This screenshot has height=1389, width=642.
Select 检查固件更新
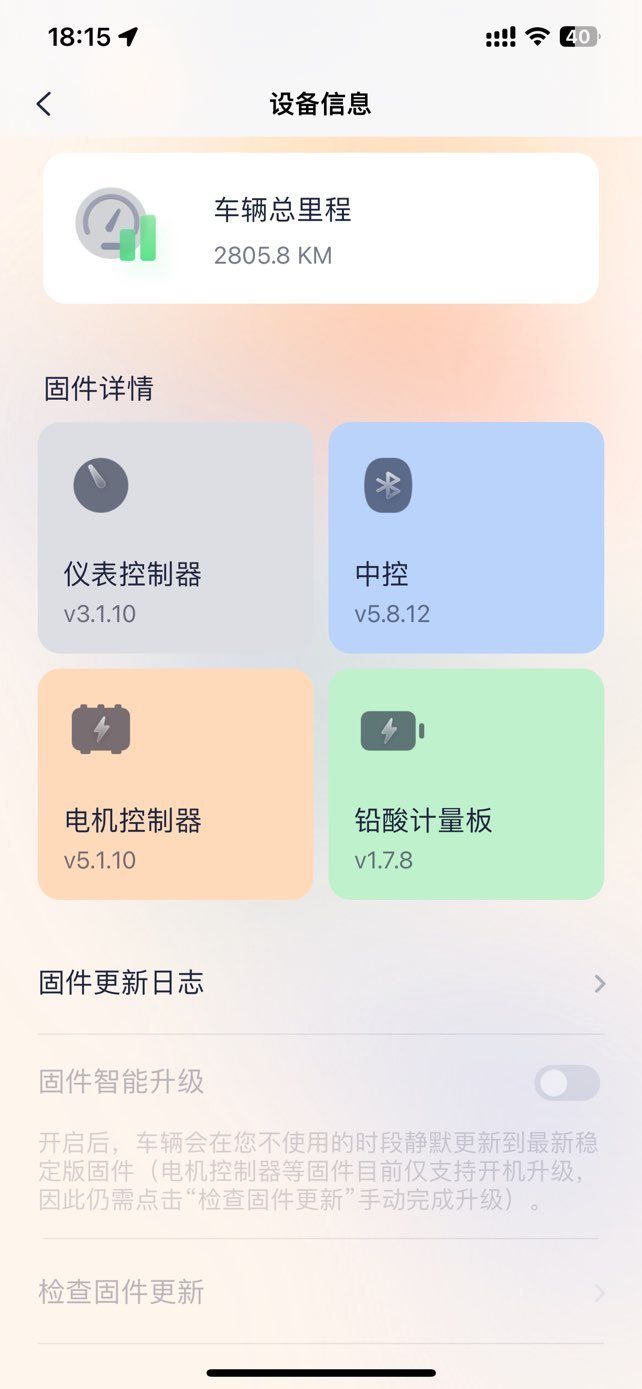pos(321,1292)
